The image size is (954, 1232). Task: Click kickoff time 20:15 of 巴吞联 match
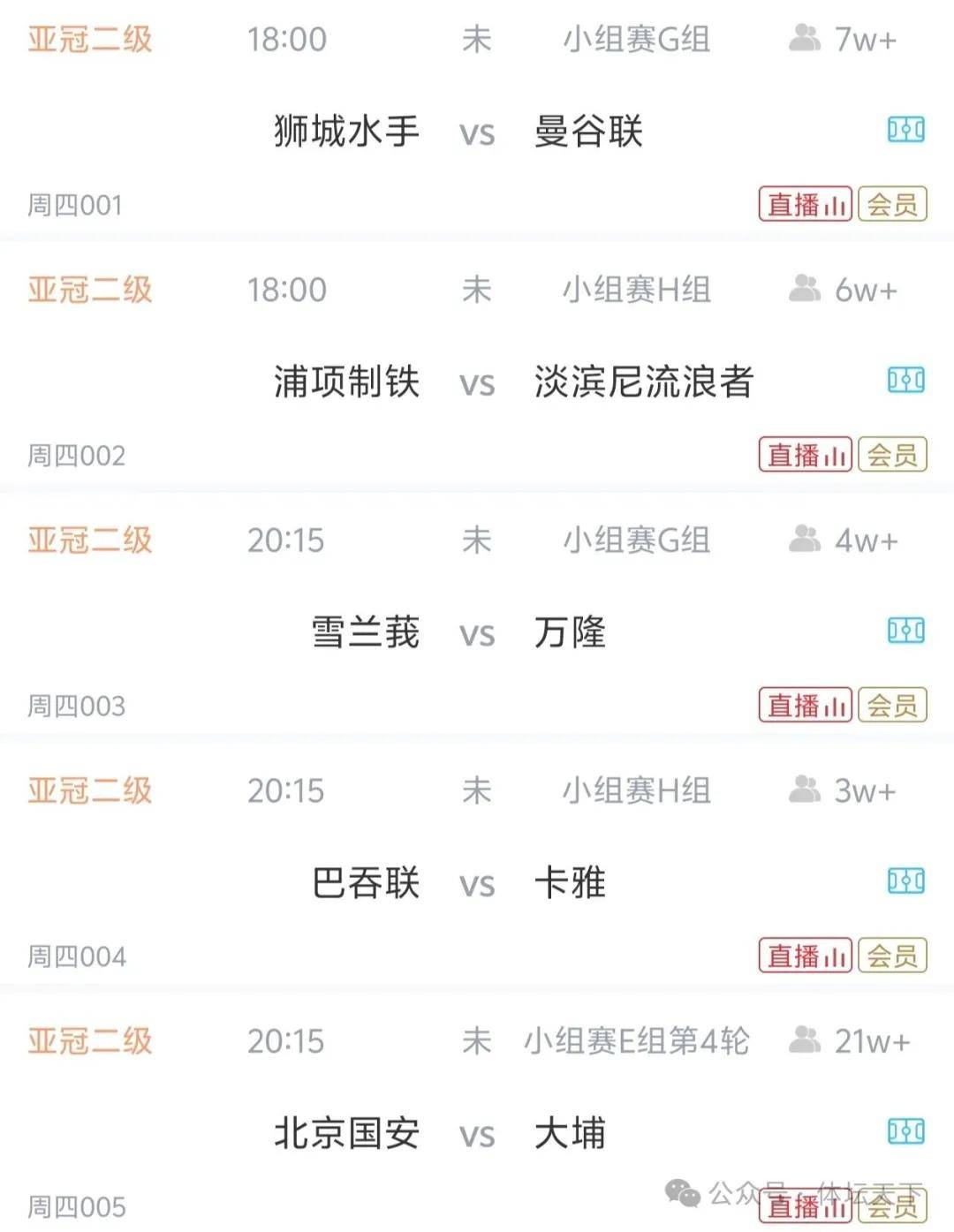click(x=284, y=791)
